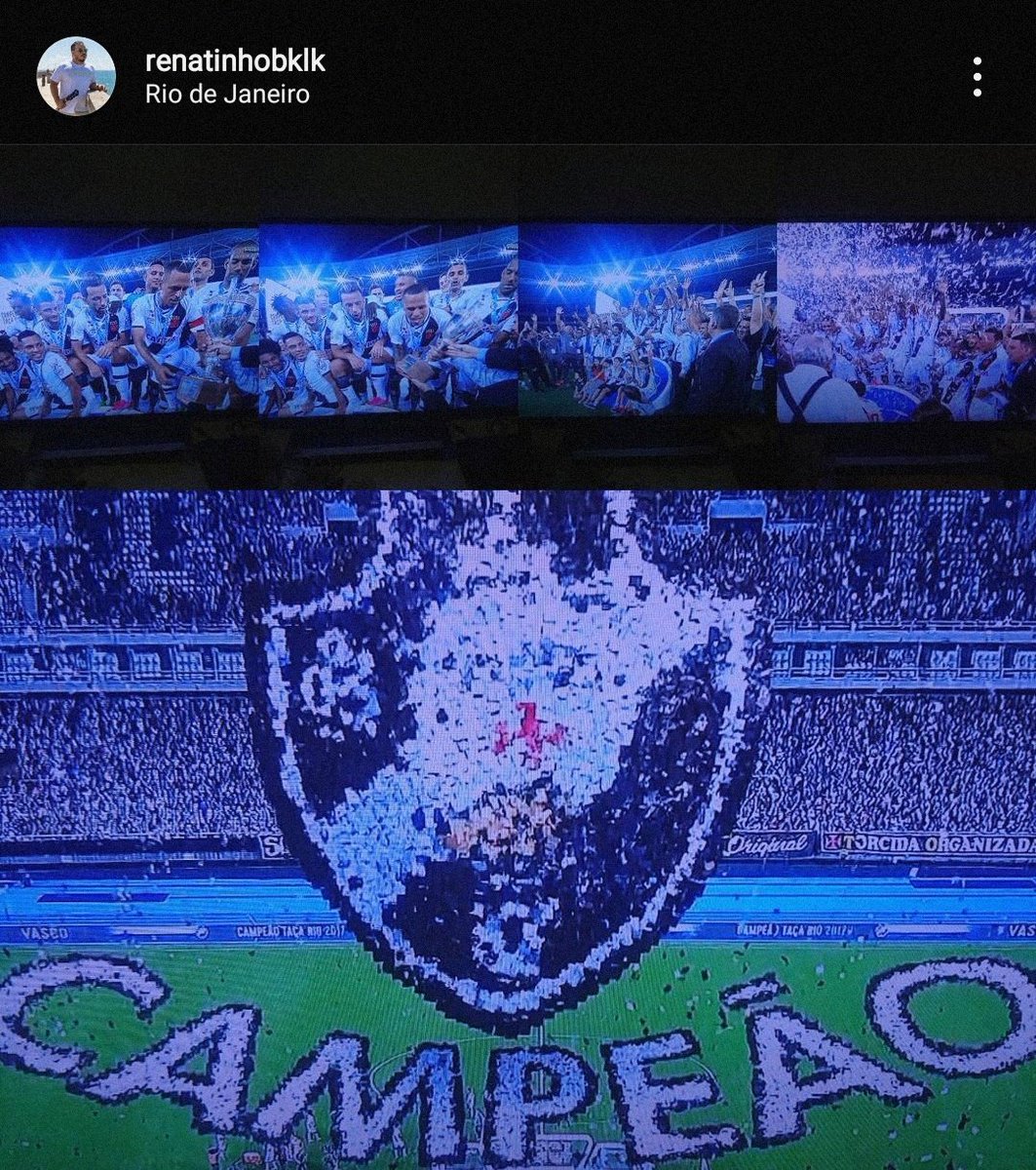Image resolution: width=1036 pixels, height=1170 pixels.
Task: View the Rio de Janeiro location
Action: point(227,95)
